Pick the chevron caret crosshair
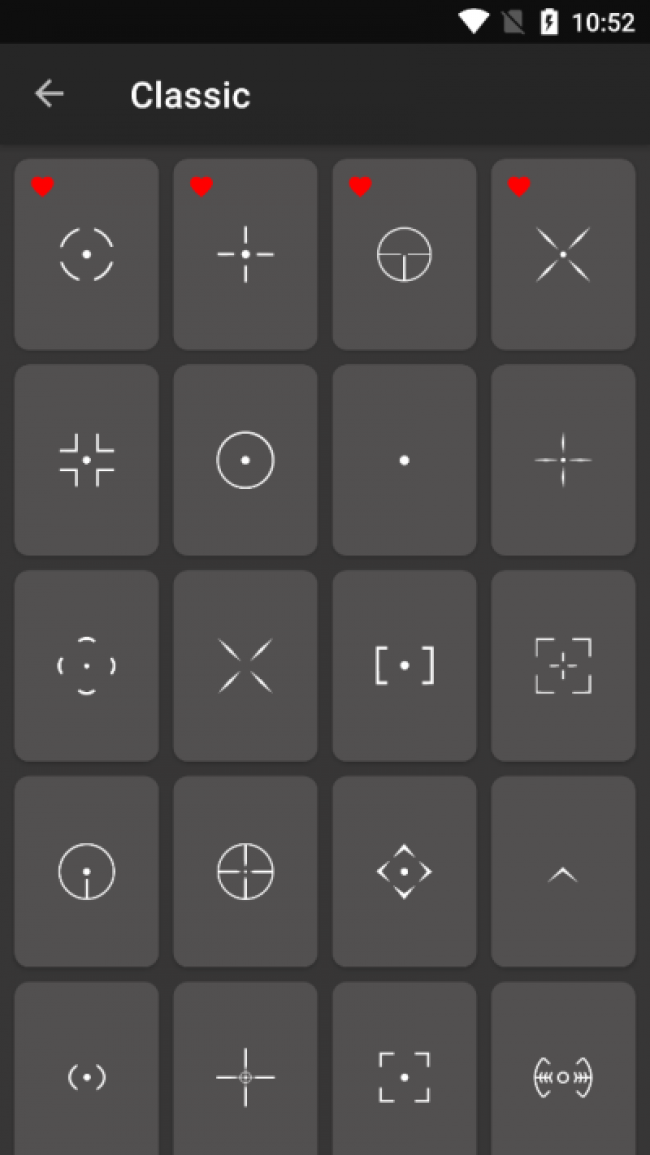This screenshot has width=650, height=1155. pos(563,871)
